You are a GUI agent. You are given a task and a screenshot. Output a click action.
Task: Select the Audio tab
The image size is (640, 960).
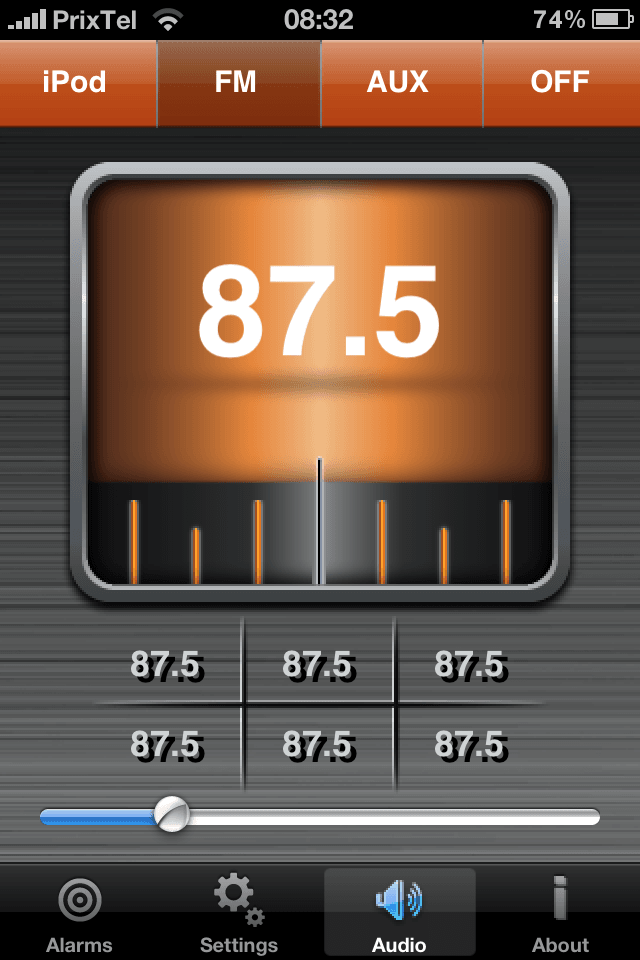click(x=399, y=913)
